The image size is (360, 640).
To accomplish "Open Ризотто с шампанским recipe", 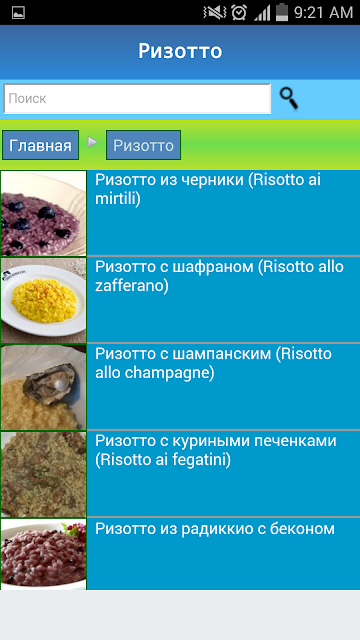I will coord(180,387).
